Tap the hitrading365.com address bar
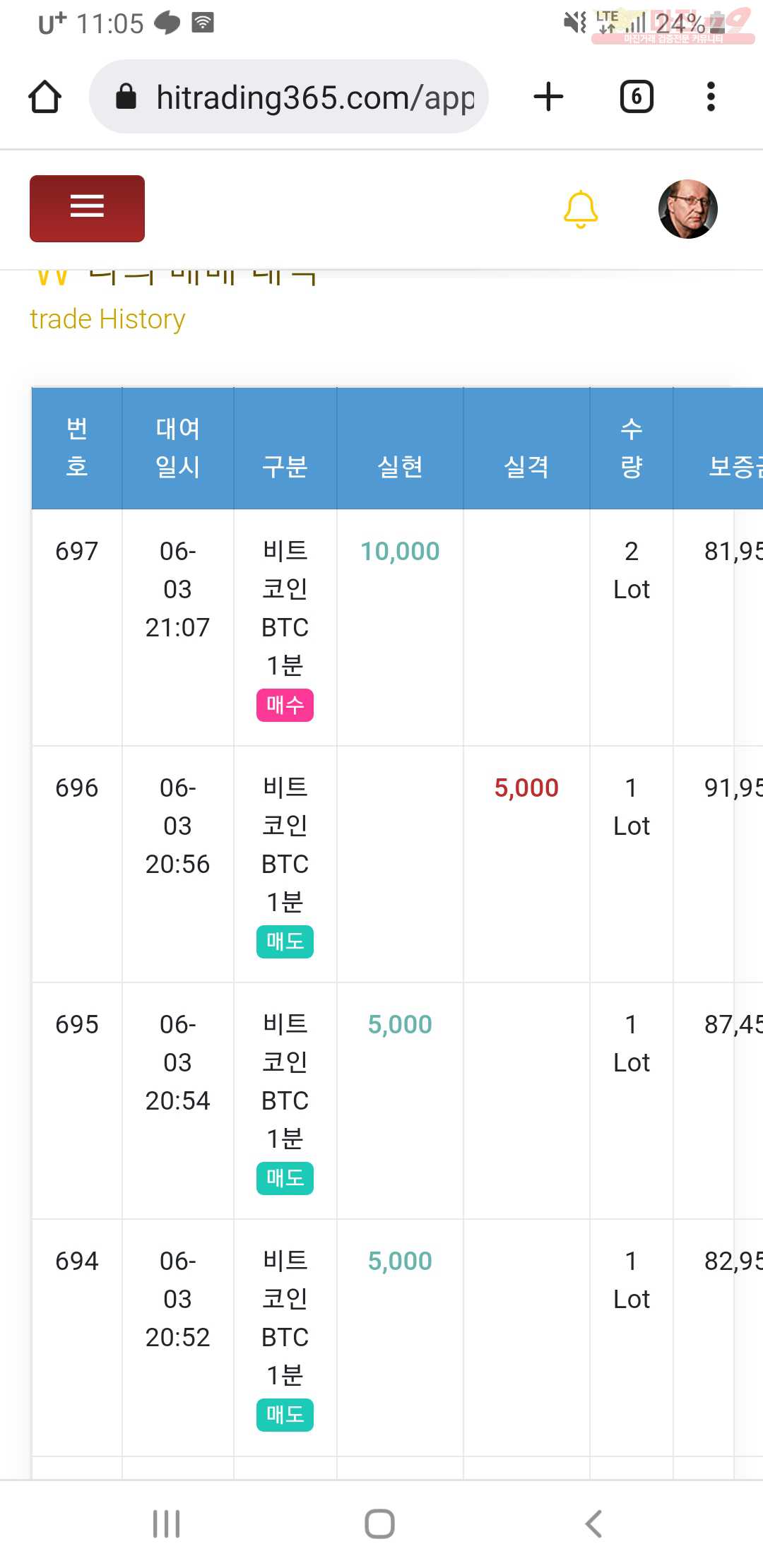 (289, 97)
